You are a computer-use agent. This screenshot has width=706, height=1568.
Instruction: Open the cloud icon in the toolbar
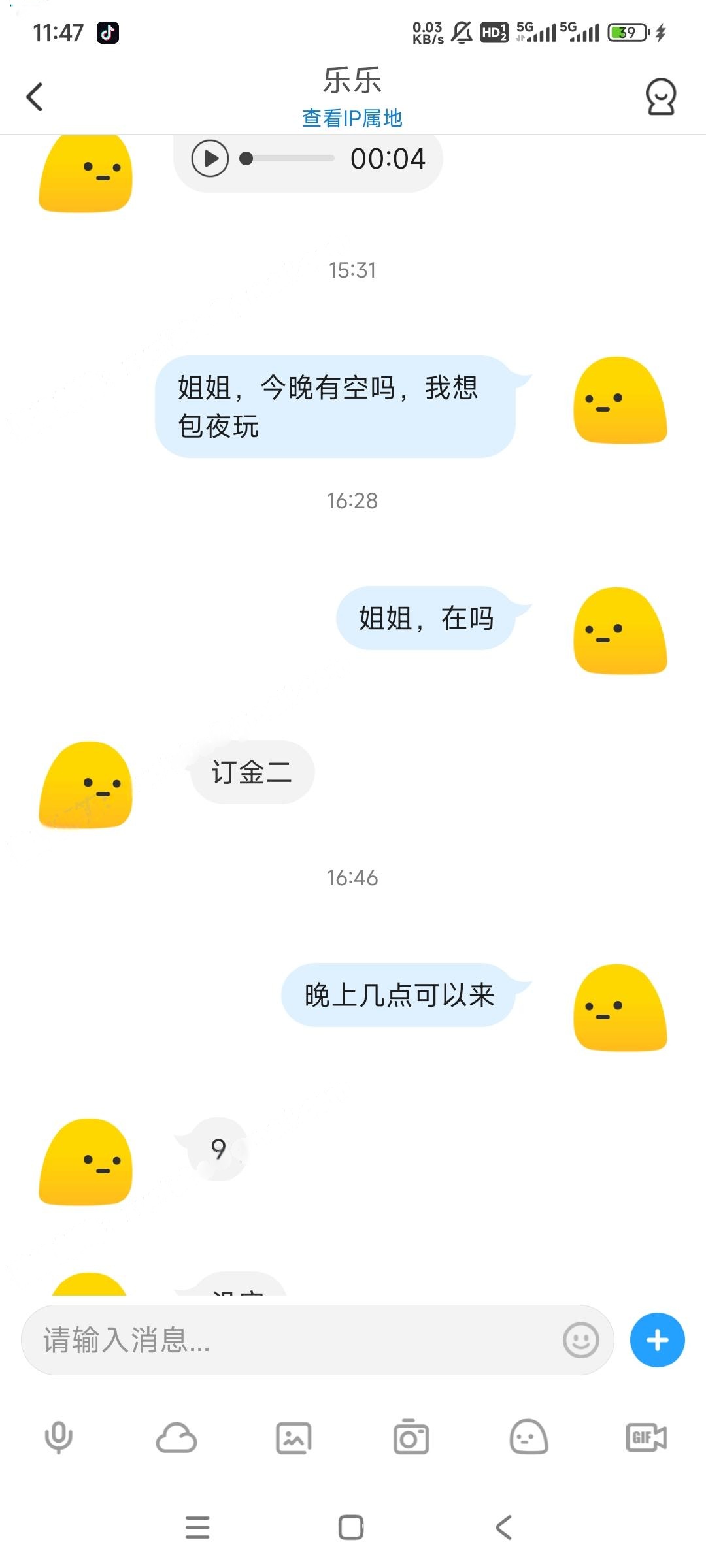tap(176, 1437)
